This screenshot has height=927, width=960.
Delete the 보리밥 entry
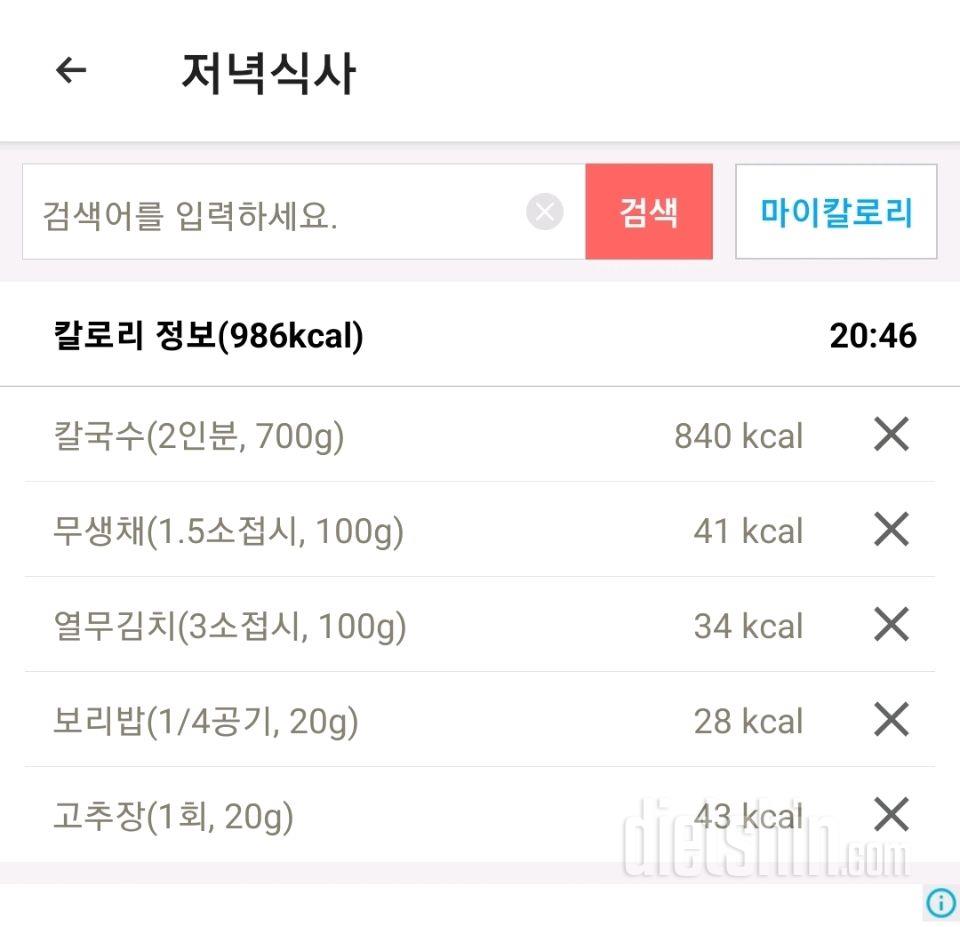891,720
